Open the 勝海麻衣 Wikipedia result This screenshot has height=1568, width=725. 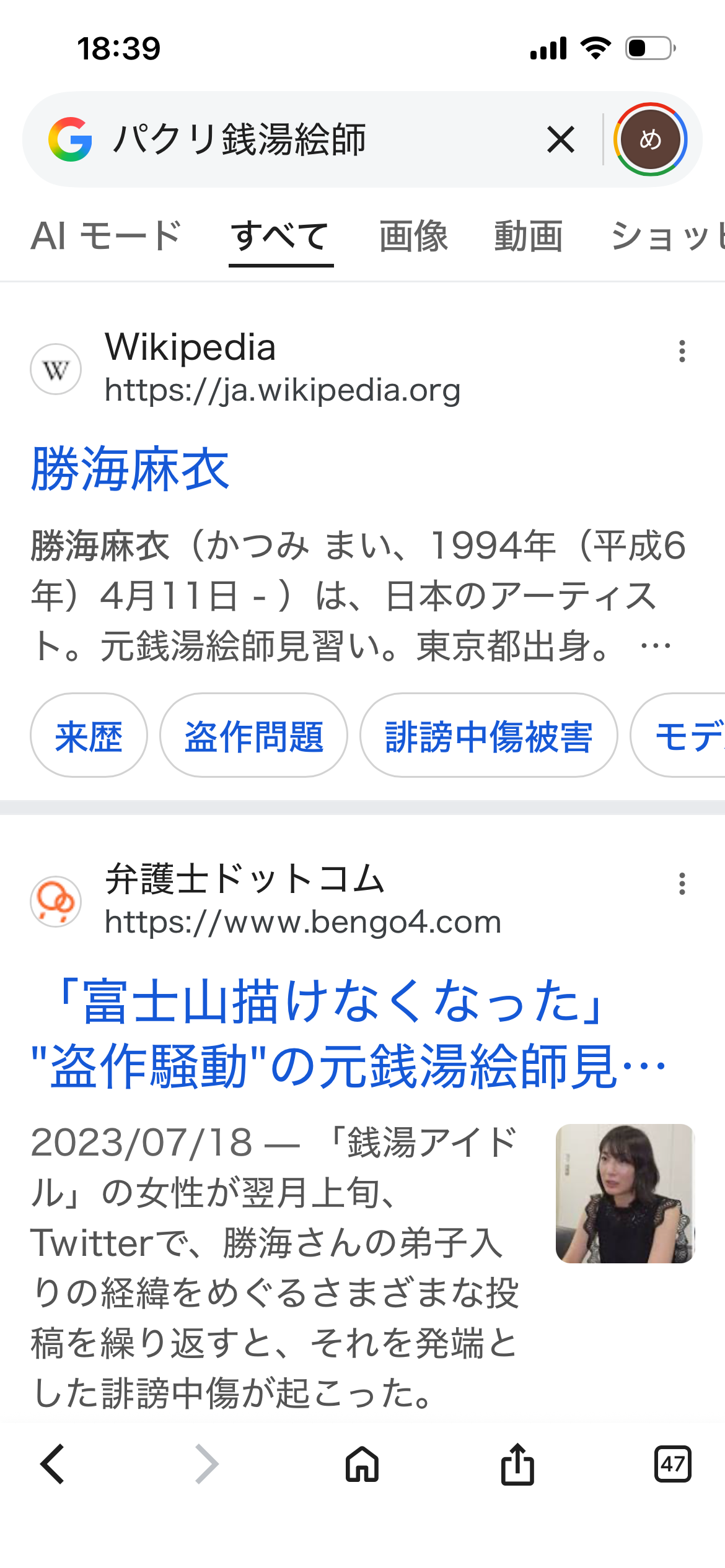click(x=130, y=469)
